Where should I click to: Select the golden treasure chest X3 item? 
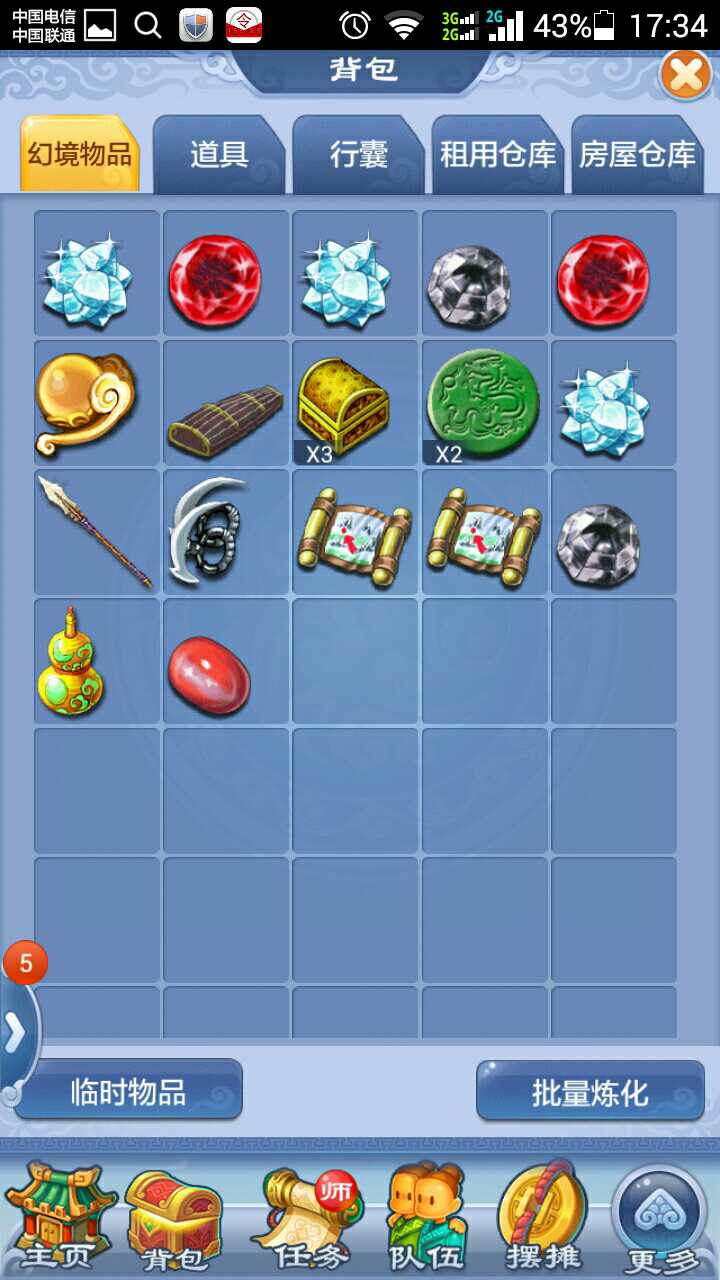[354, 403]
